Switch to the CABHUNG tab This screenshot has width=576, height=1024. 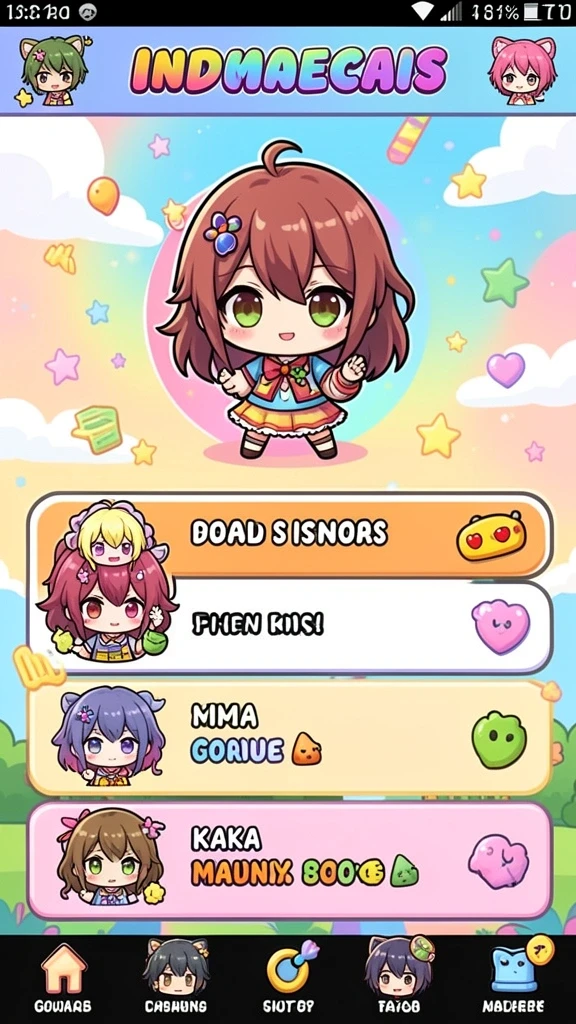point(176,980)
